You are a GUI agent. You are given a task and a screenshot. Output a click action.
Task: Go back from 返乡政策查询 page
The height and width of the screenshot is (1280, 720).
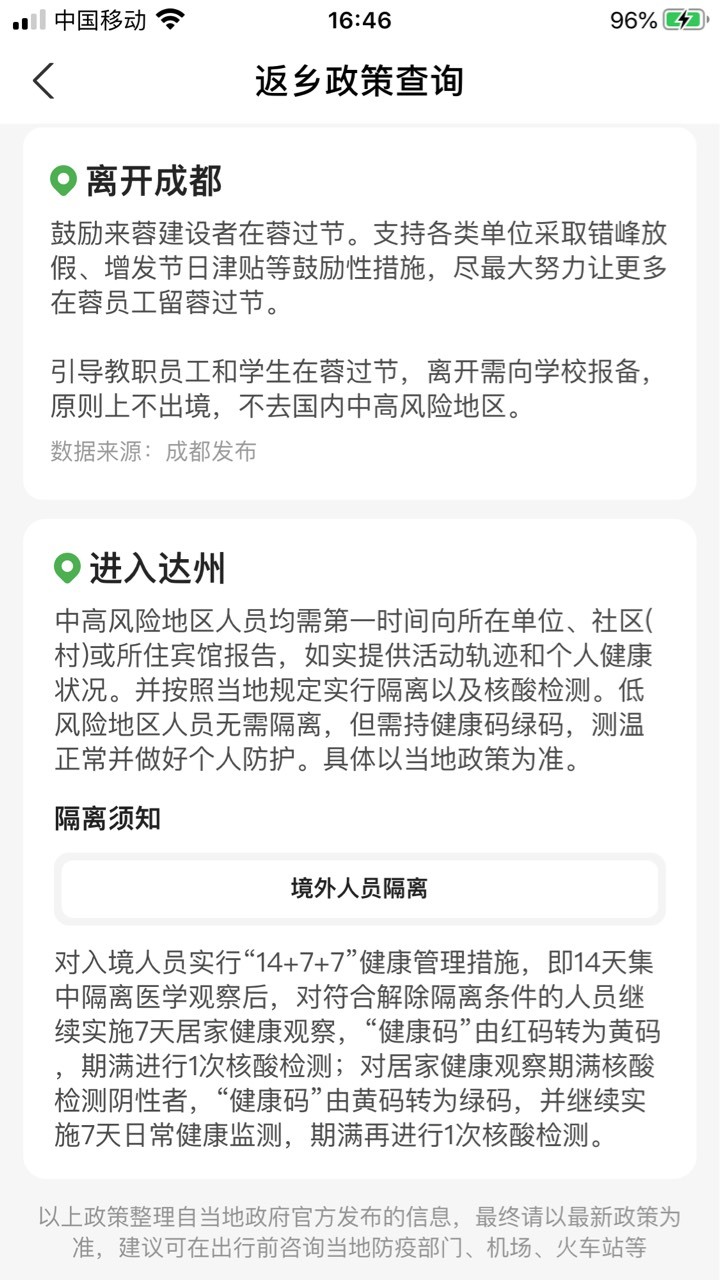pyautogui.click(x=43, y=80)
